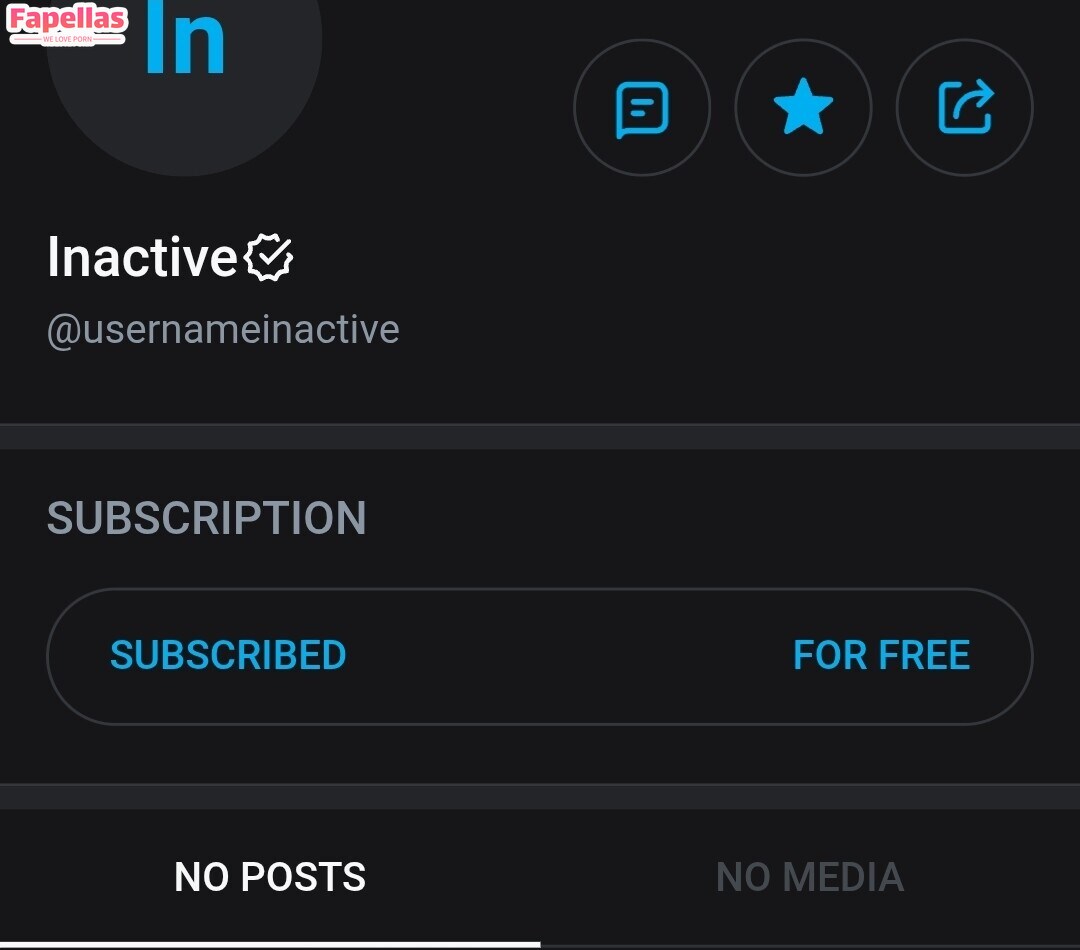Open the profile avatar with initials In
This screenshot has height=950, width=1080.
(x=185, y=60)
